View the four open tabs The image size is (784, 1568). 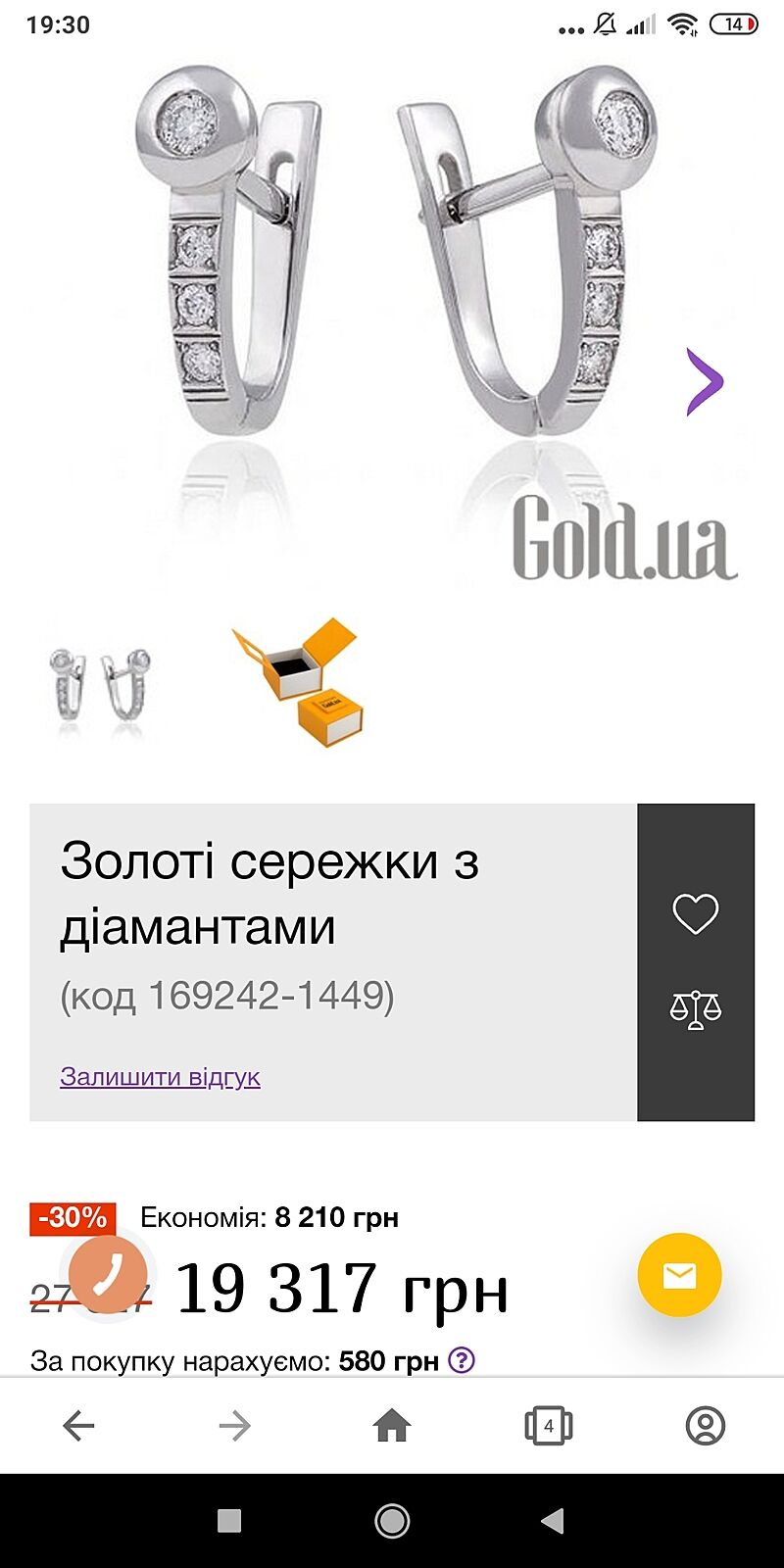[549, 1426]
